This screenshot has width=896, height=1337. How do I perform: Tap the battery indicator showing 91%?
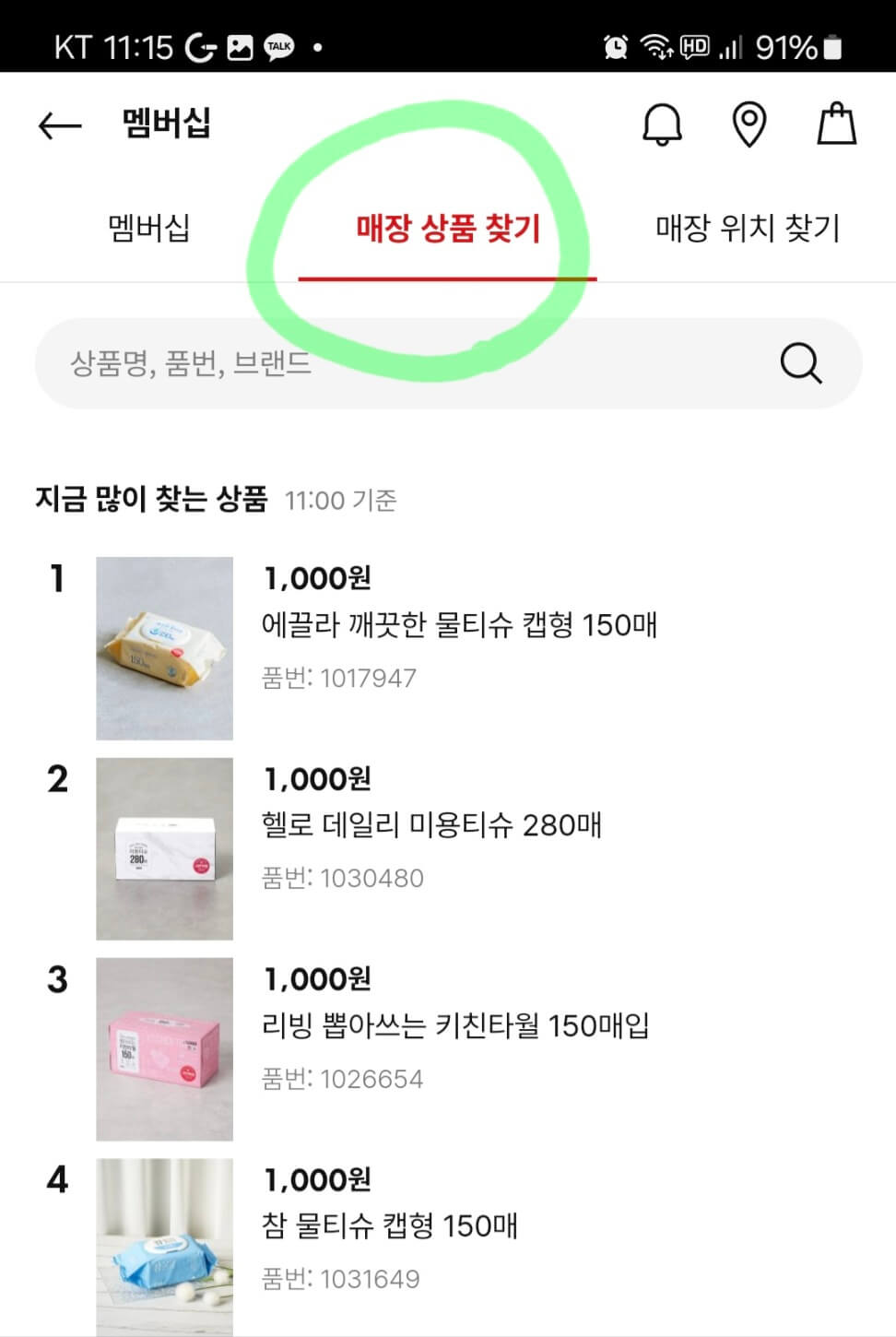click(793, 45)
